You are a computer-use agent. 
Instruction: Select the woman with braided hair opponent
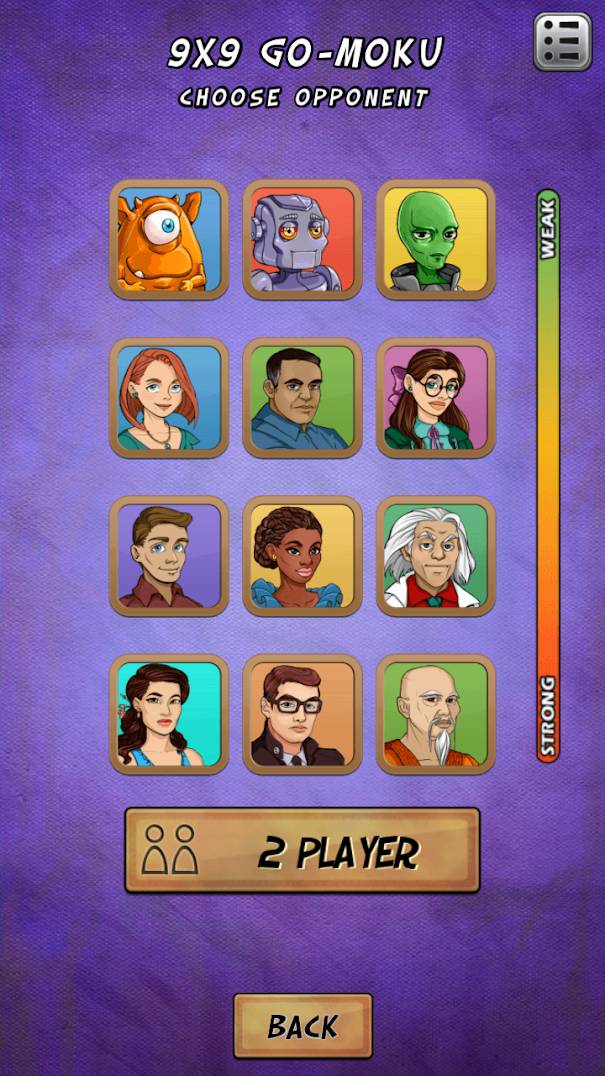coord(302,556)
